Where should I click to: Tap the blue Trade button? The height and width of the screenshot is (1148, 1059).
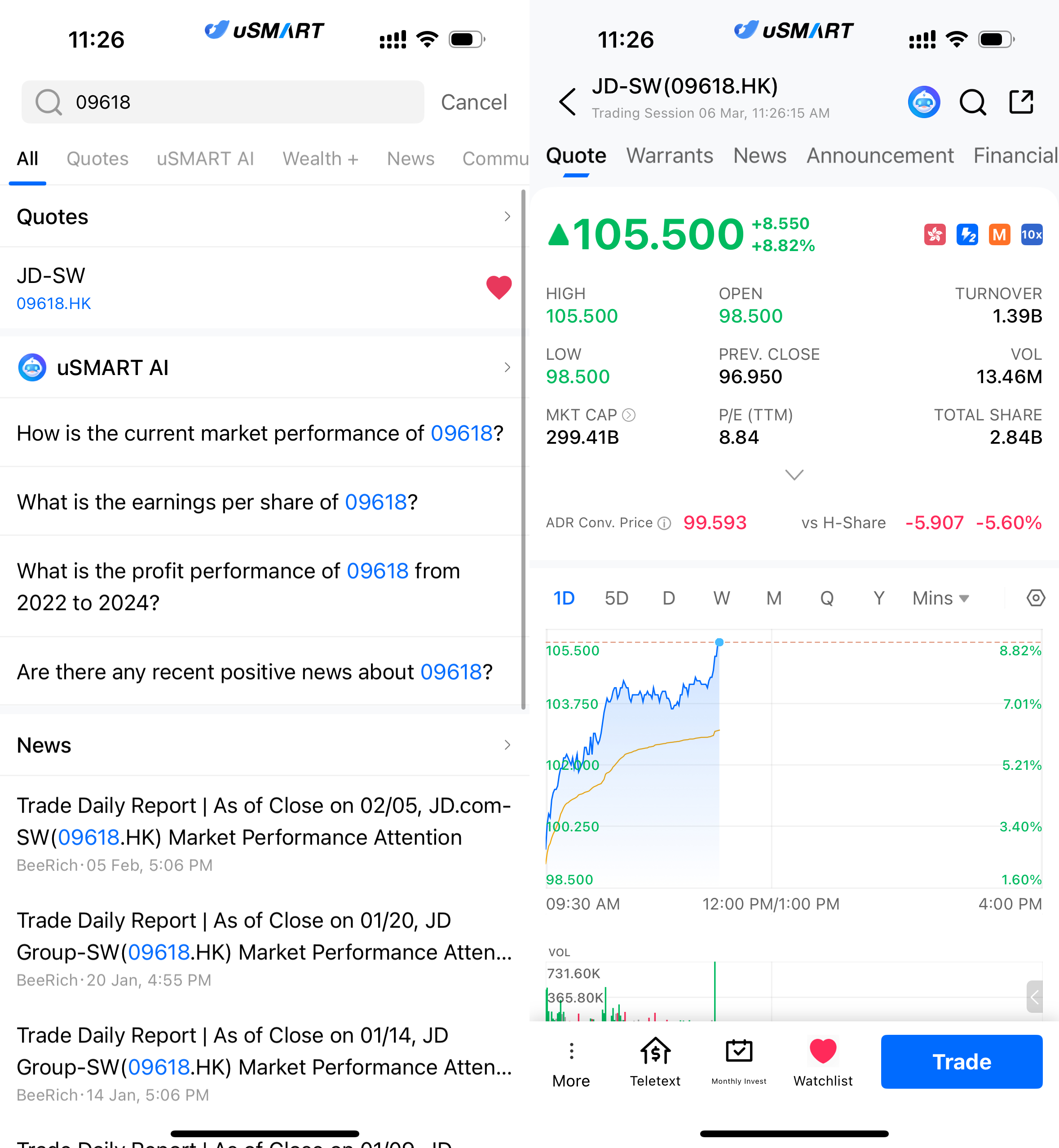coord(961,1061)
